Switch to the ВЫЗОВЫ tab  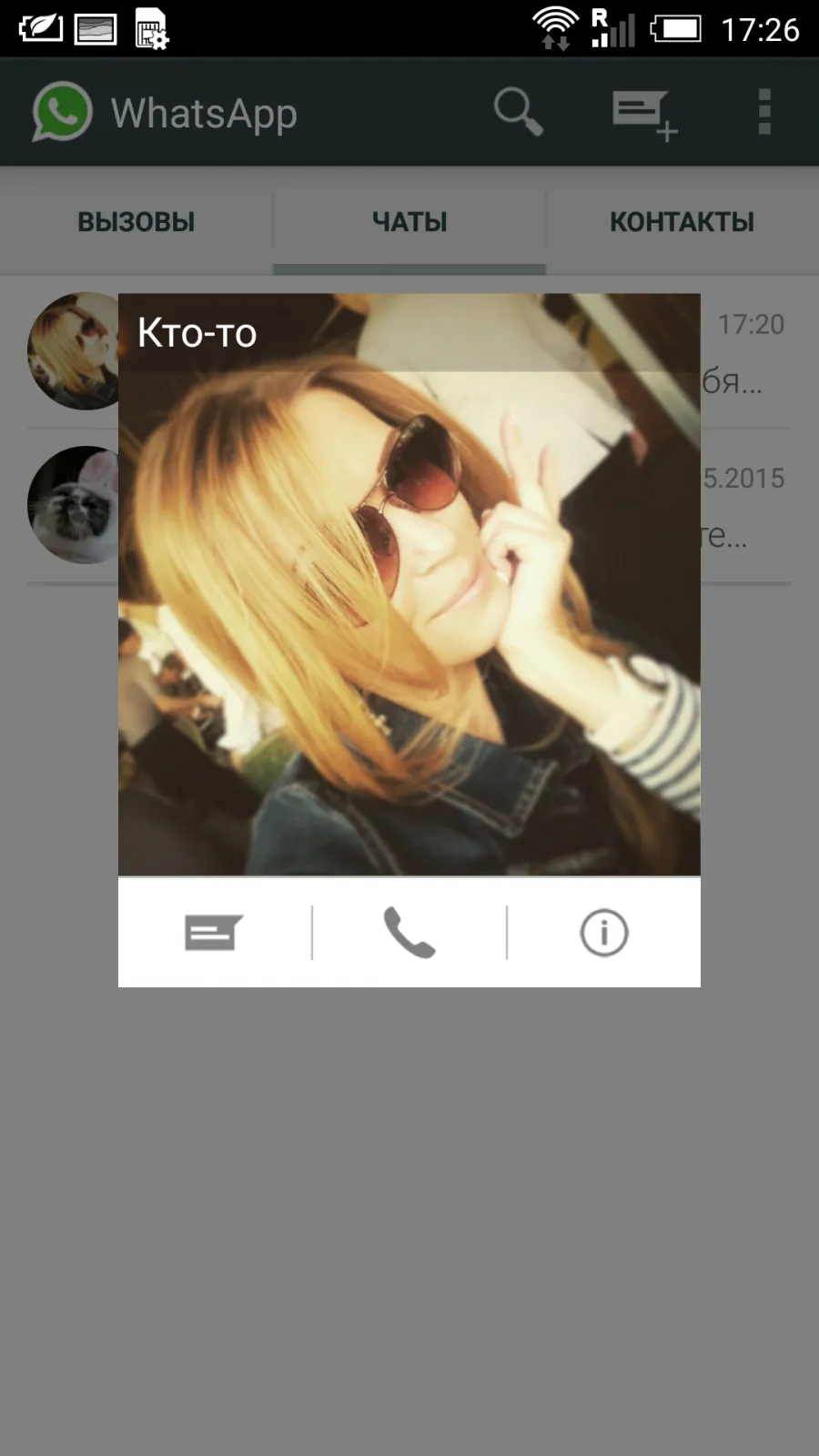(136, 222)
